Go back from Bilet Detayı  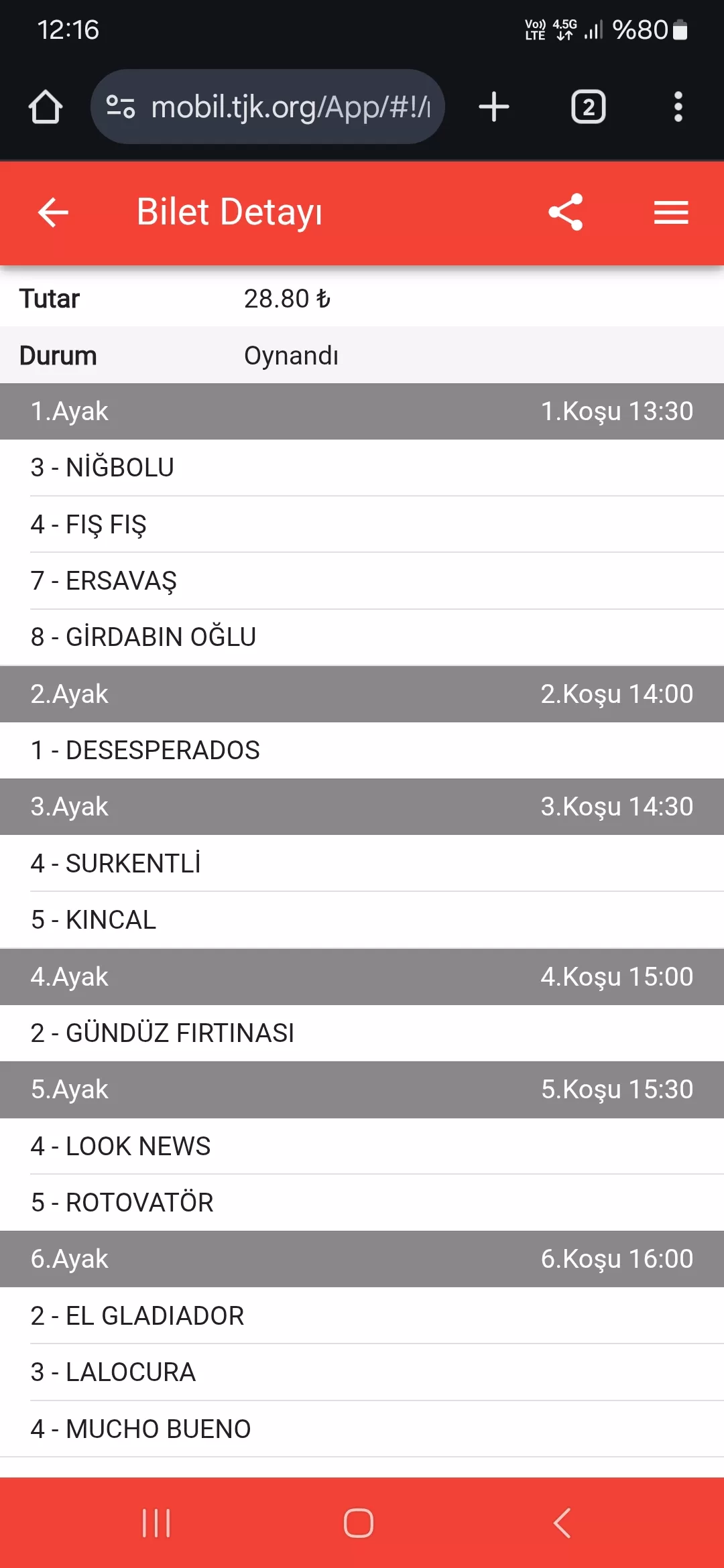tap(54, 213)
